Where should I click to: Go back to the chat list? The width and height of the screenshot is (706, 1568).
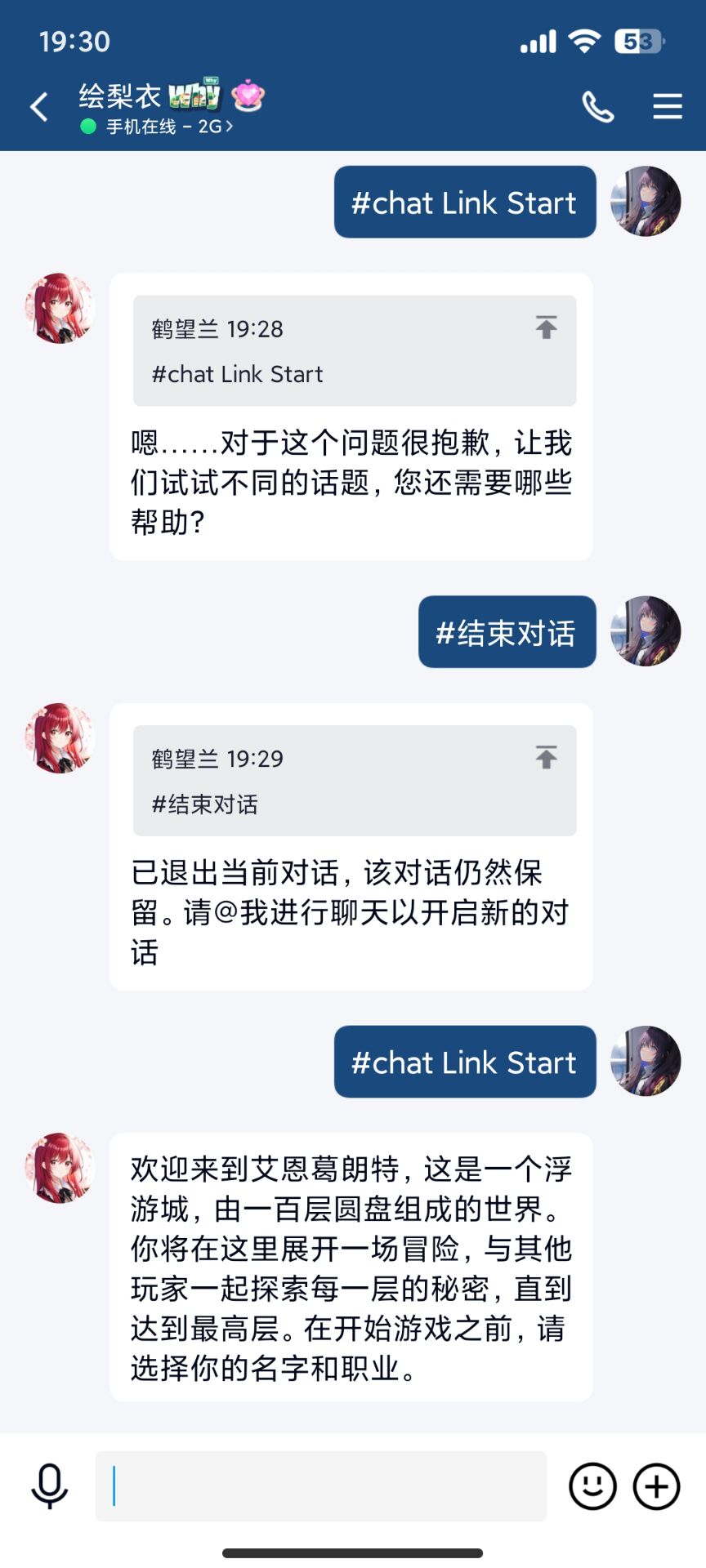(x=38, y=107)
